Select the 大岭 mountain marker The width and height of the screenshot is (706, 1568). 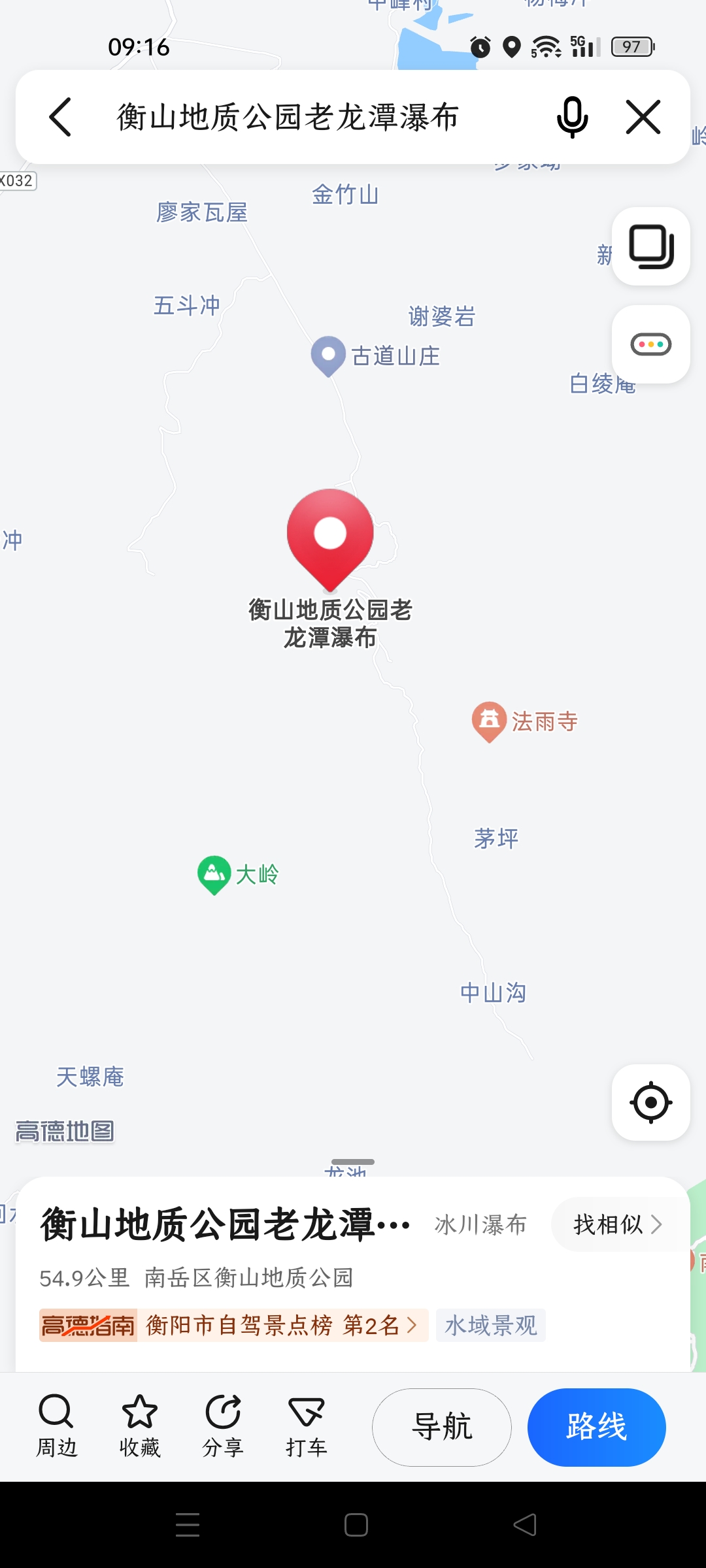(214, 874)
